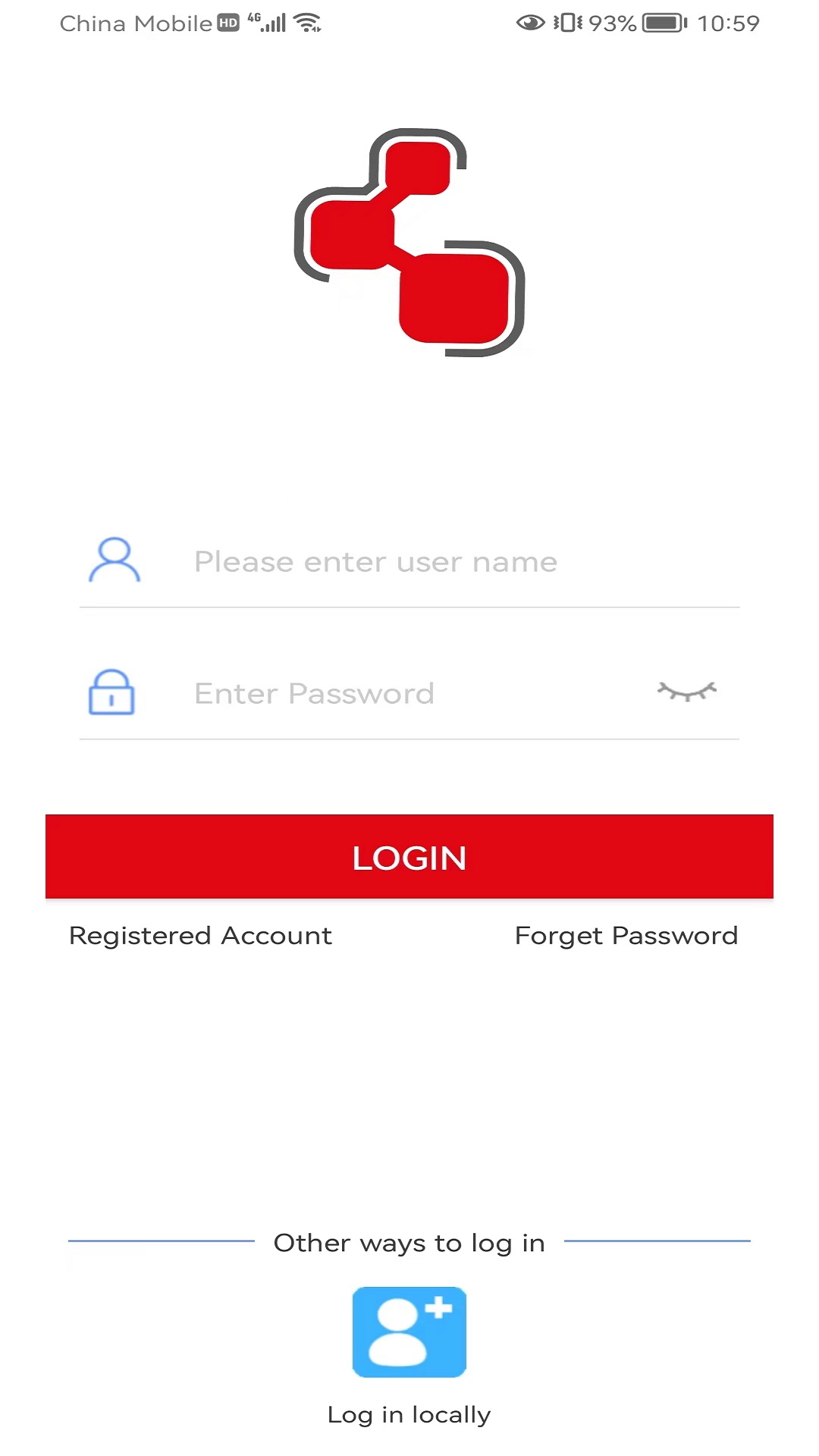Tap the red LOGIN button
Viewport: 819px width, 1456px height.
409,857
